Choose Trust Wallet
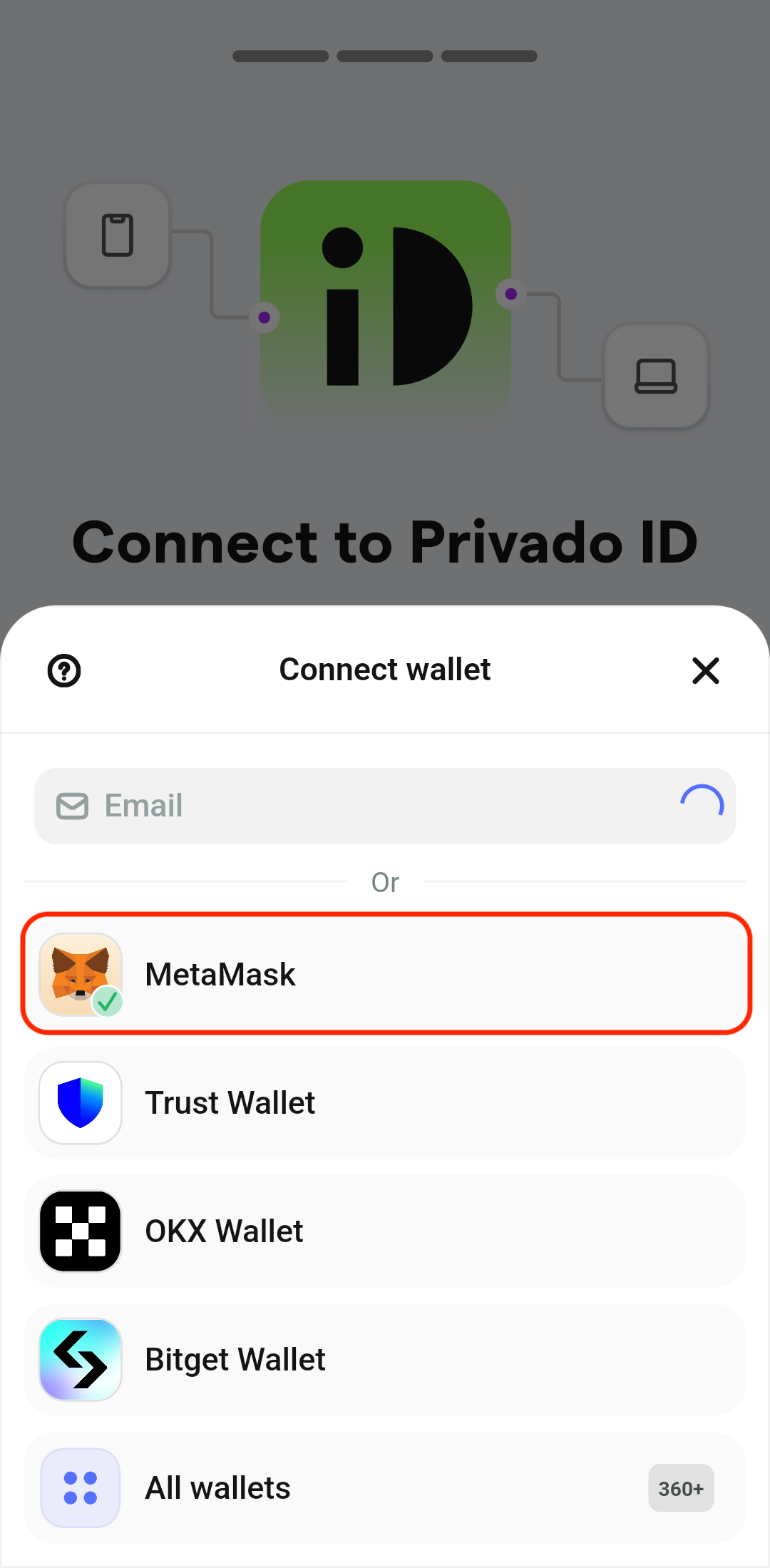This screenshot has height=1568, width=770. coord(385,1103)
